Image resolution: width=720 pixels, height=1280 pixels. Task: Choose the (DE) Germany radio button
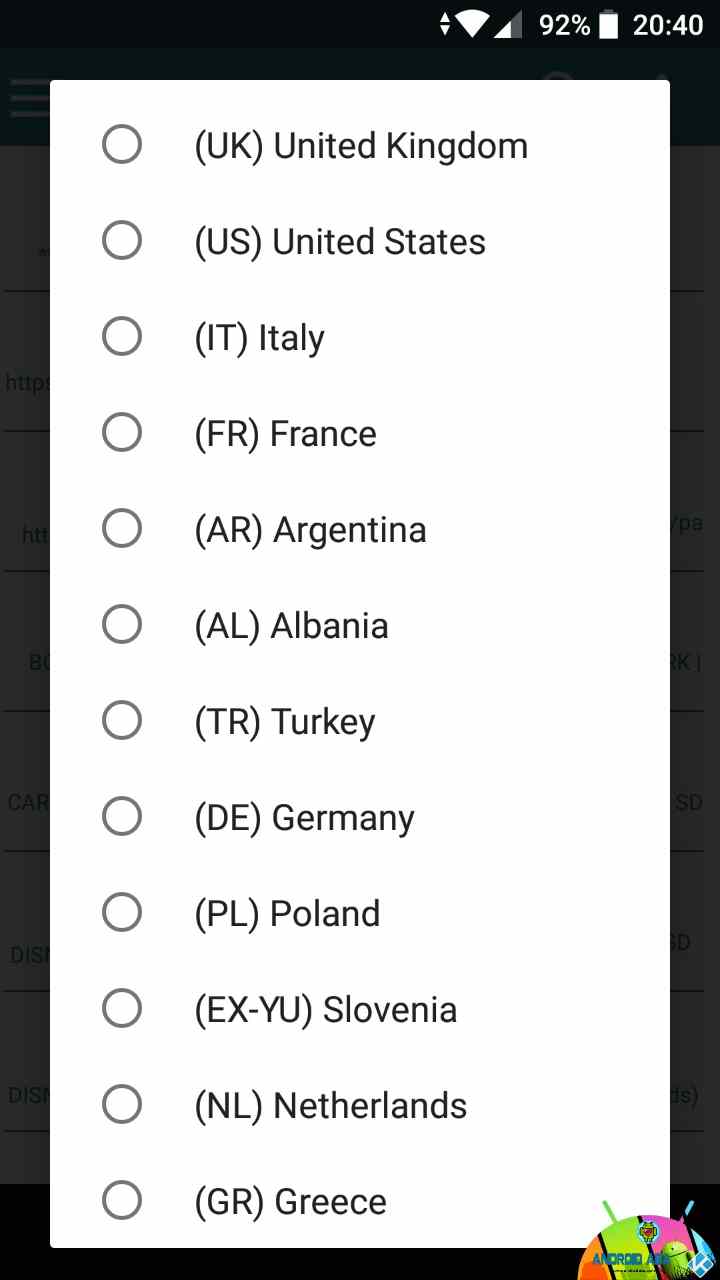[360, 817]
